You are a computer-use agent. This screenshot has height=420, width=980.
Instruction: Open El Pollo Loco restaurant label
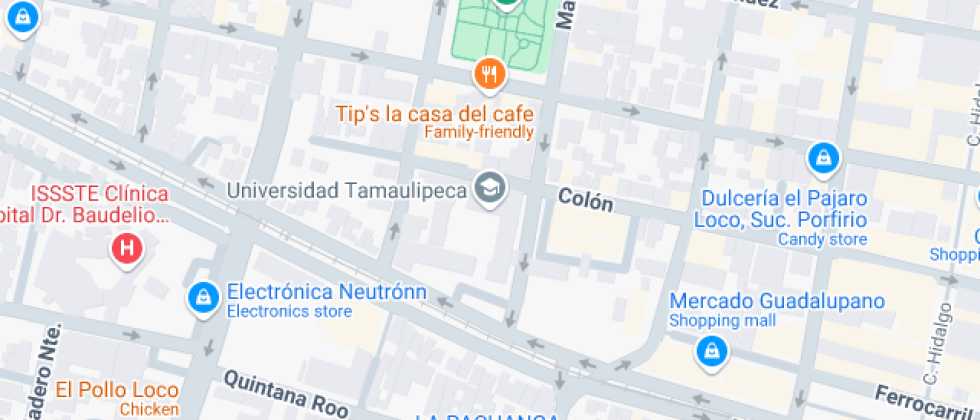[117, 390]
